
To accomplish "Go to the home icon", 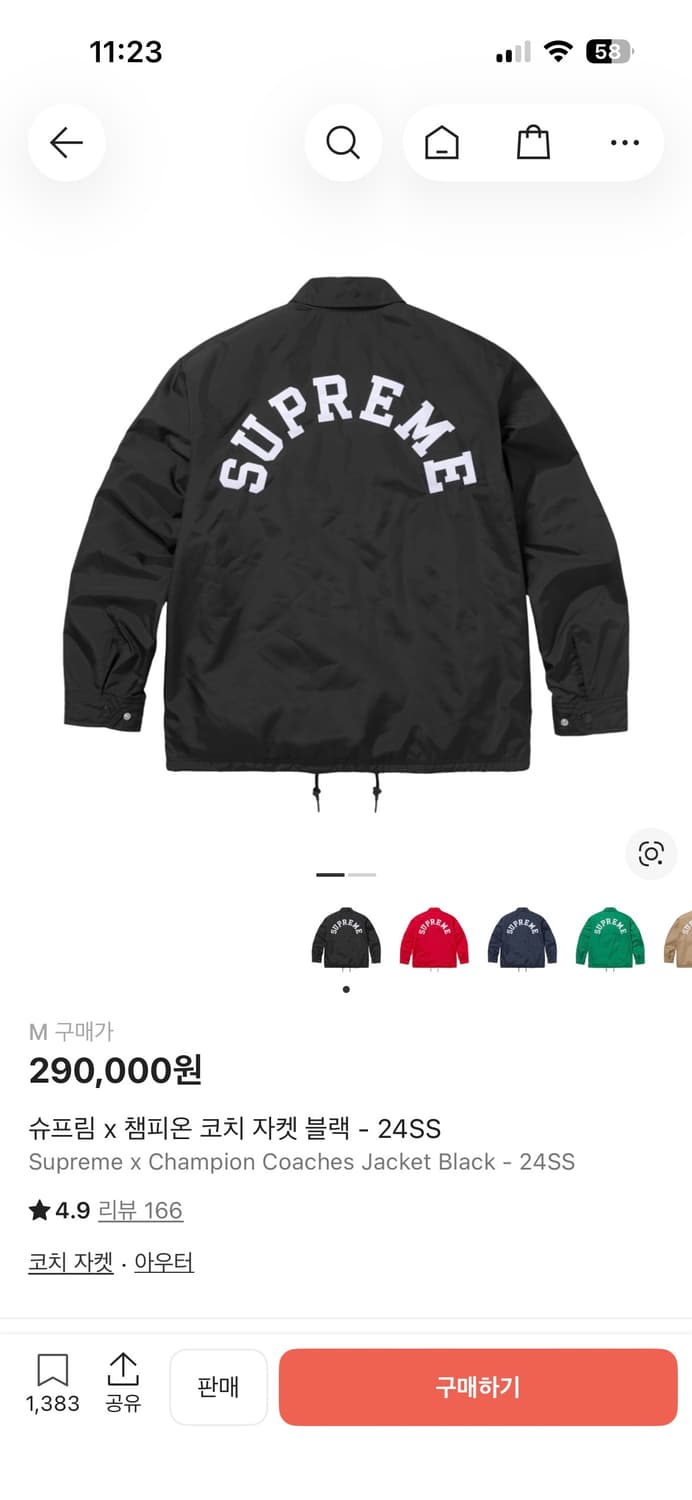I will pos(441,143).
